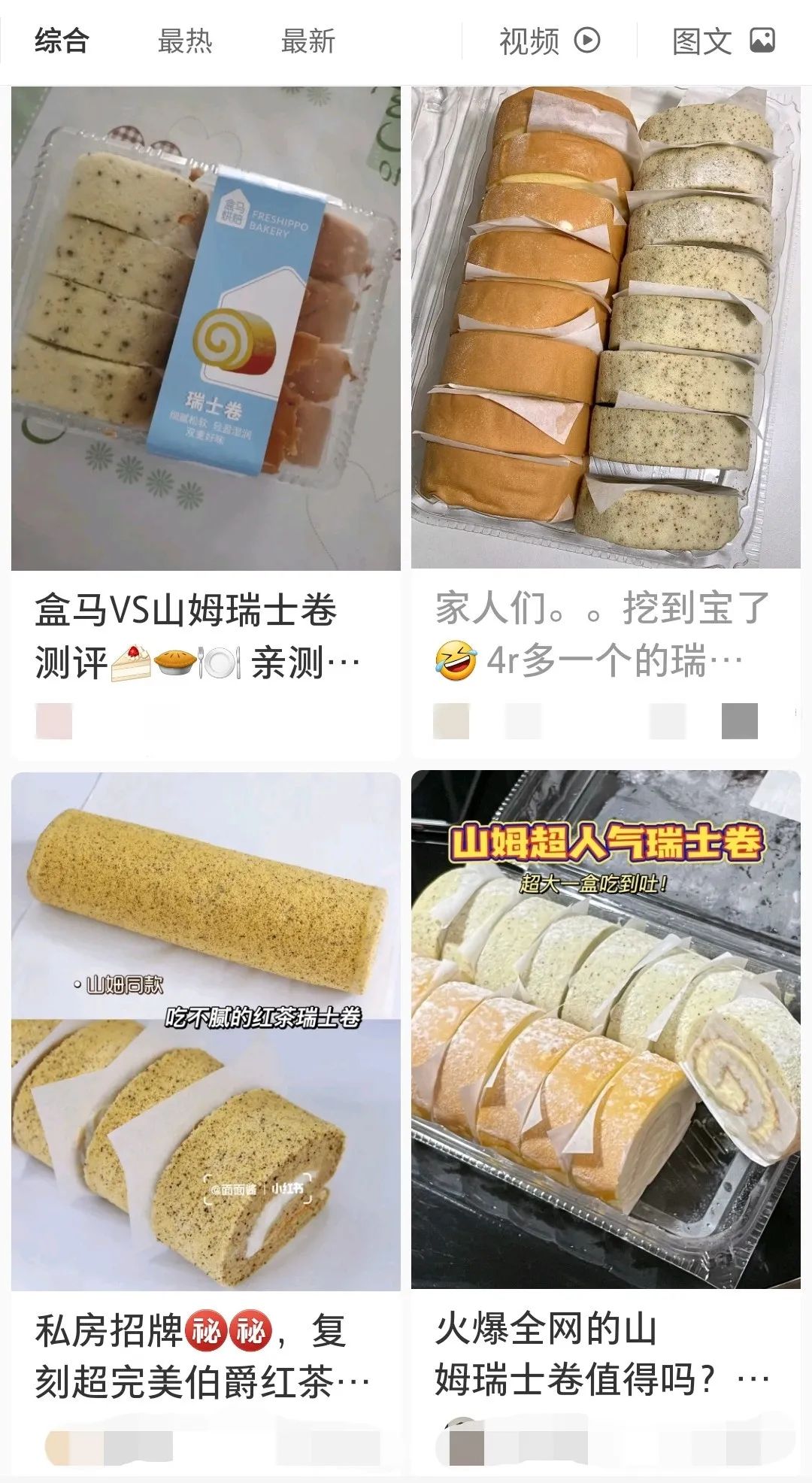Select the 综合 tab

point(61,41)
